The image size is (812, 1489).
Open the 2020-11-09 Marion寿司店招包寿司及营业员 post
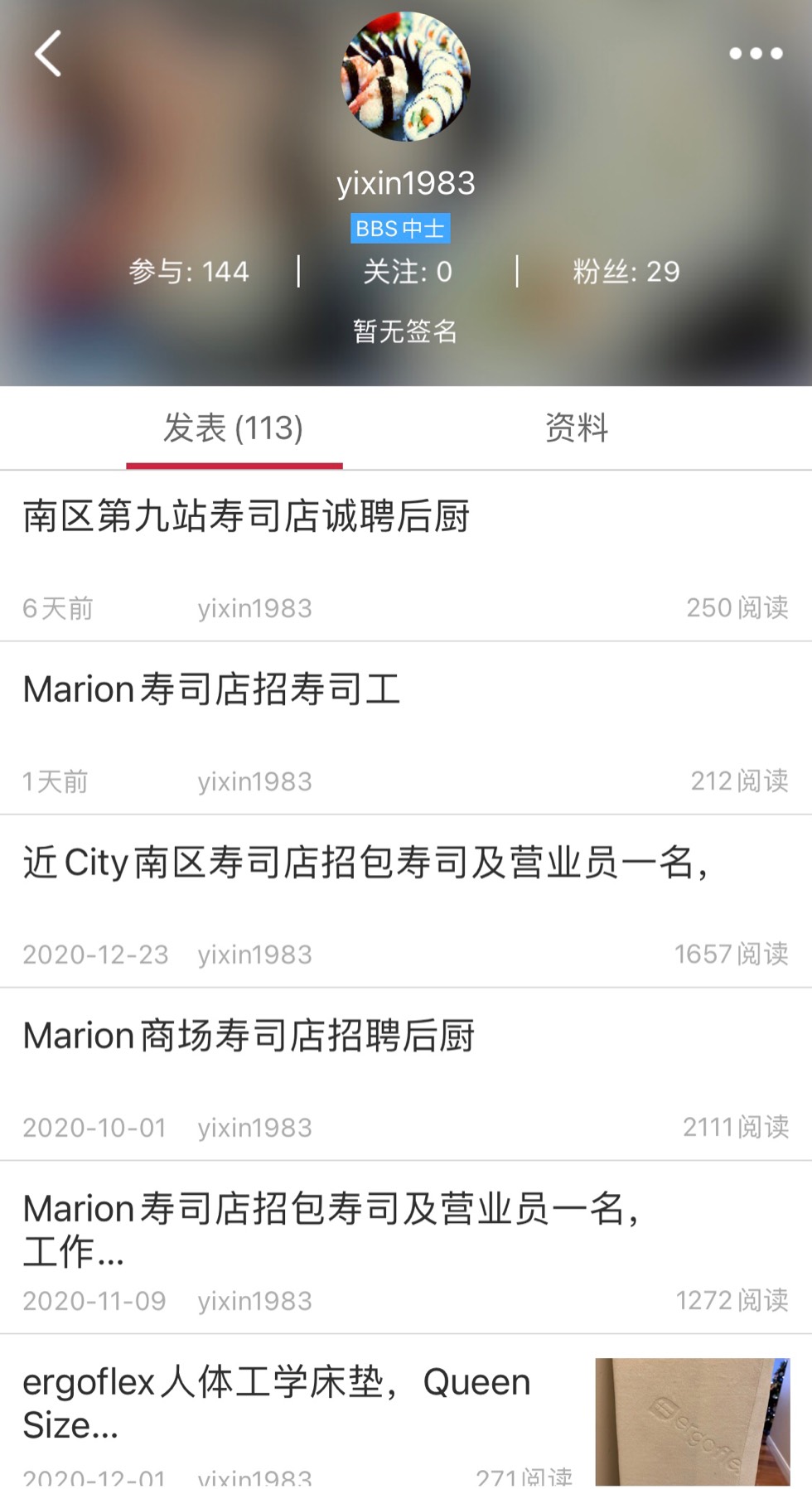point(331,1228)
